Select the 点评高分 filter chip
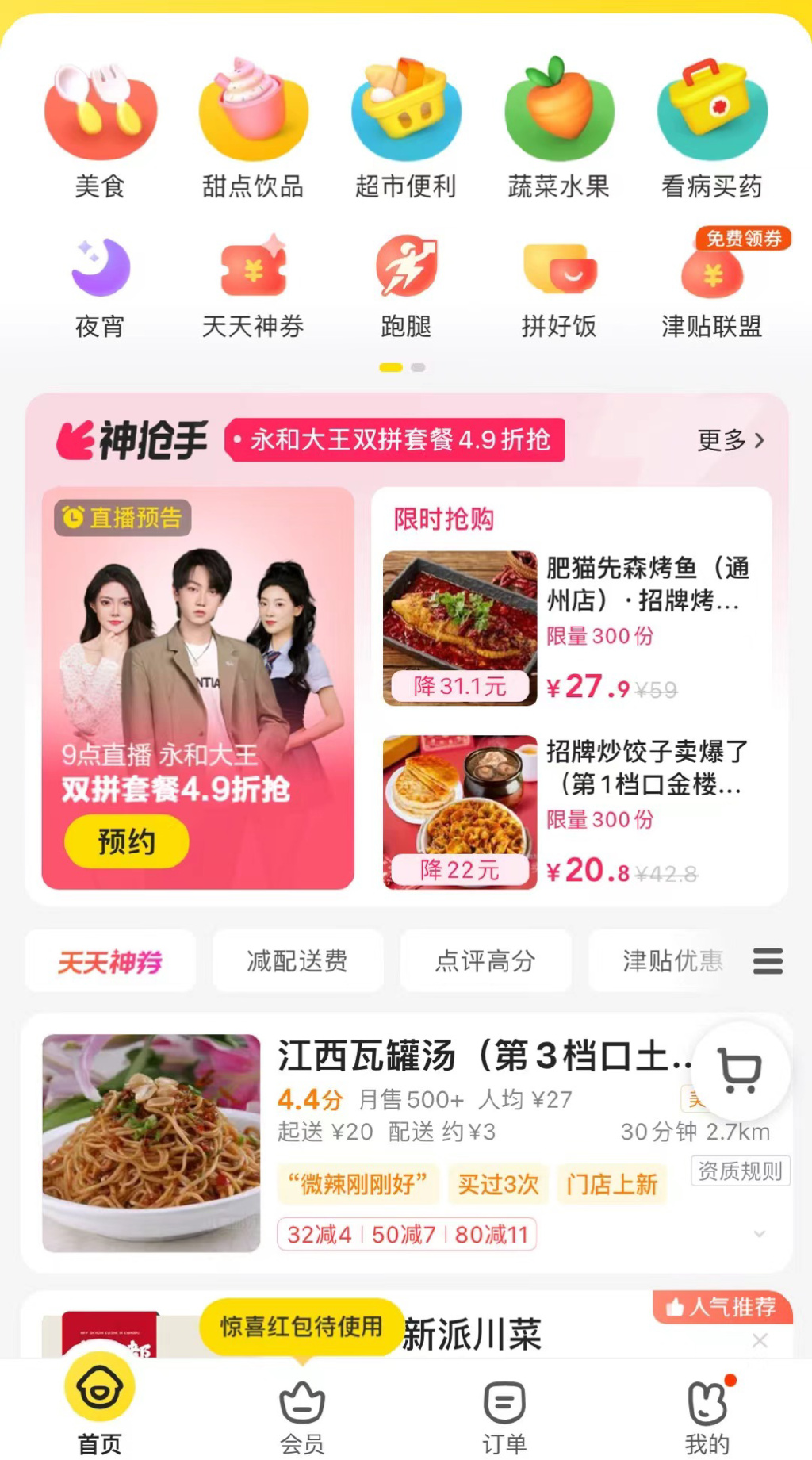The image size is (812, 1460). point(485,961)
